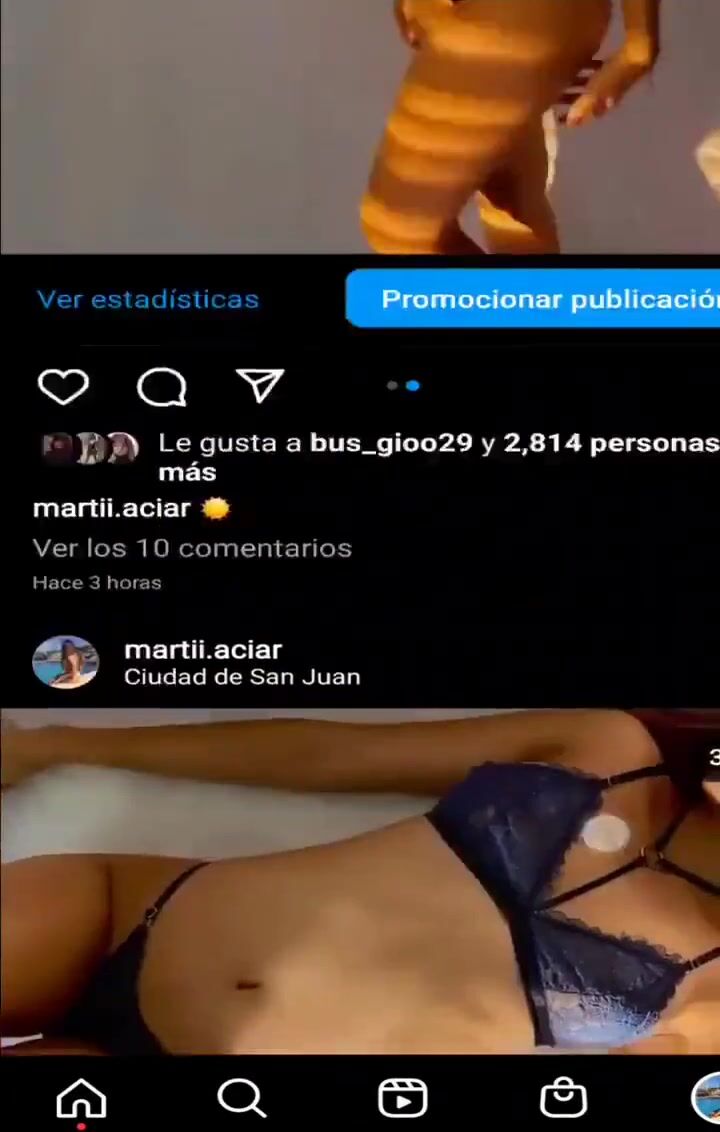Open Ver estadísticas insights link
The image size is (720, 1132).
click(x=148, y=299)
